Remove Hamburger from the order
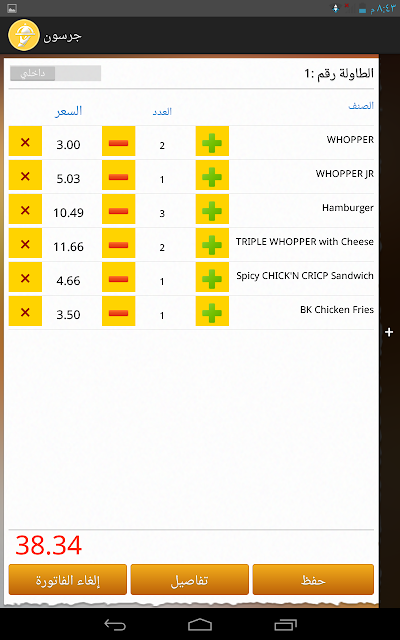The width and height of the screenshot is (400, 640). point(25,209)
